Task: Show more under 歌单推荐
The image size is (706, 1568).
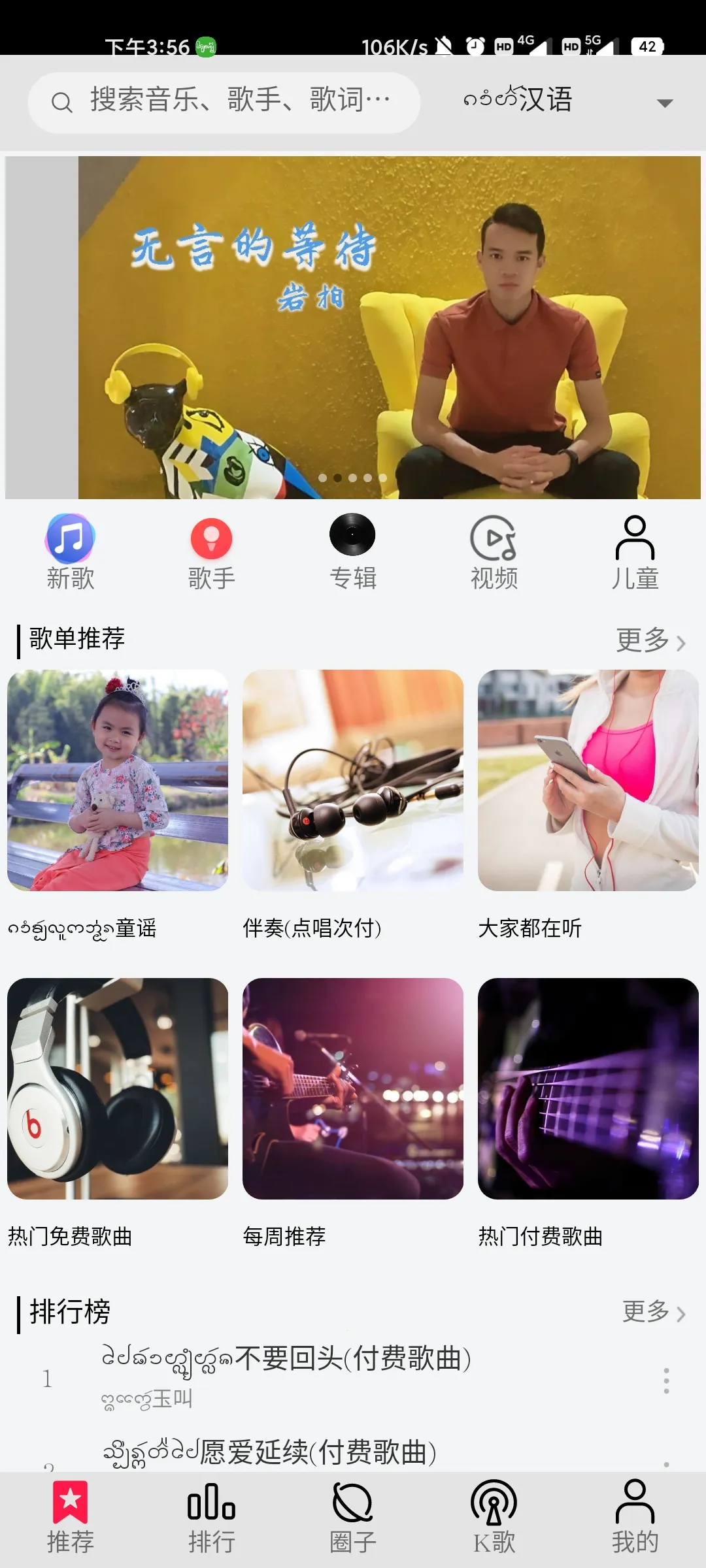Action: [650, 640]
